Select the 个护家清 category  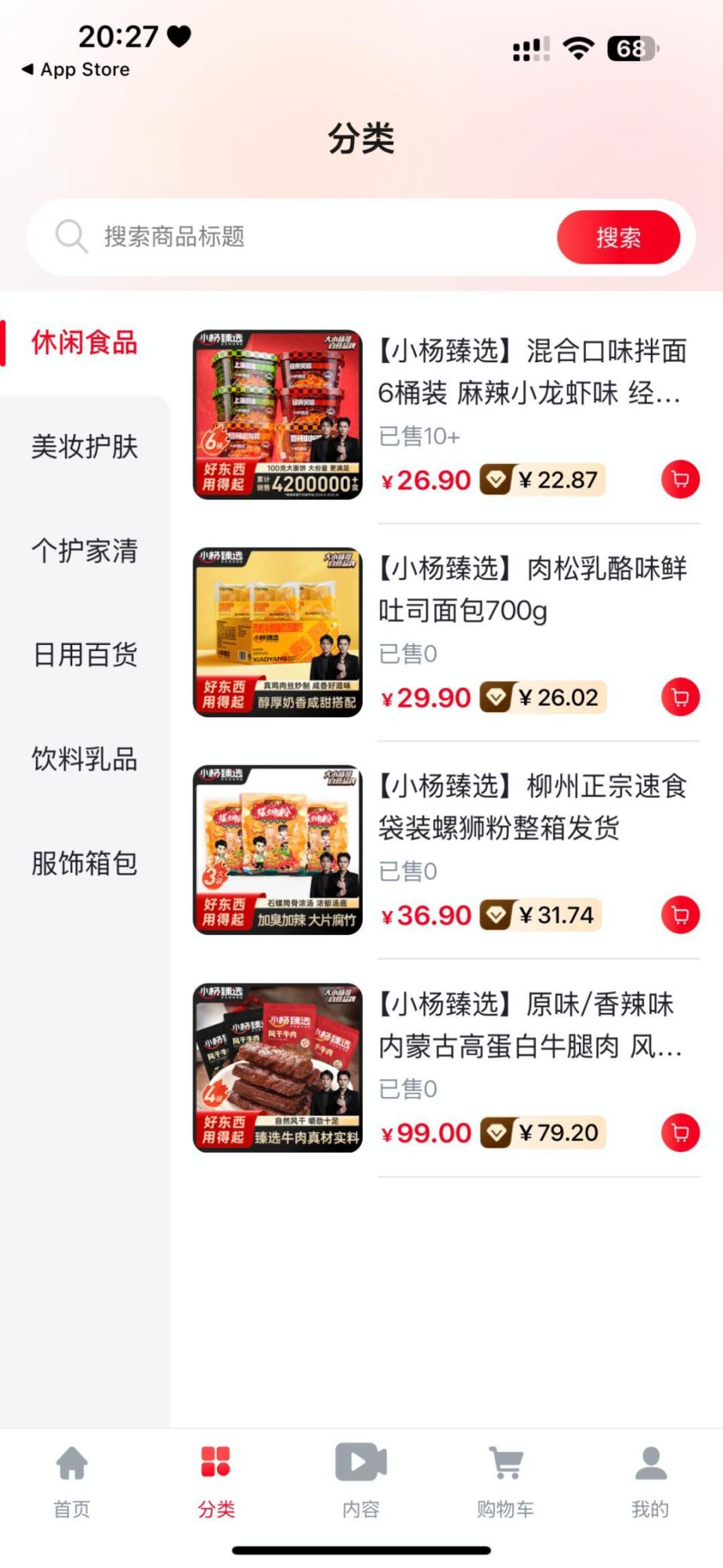click(83, 552)
